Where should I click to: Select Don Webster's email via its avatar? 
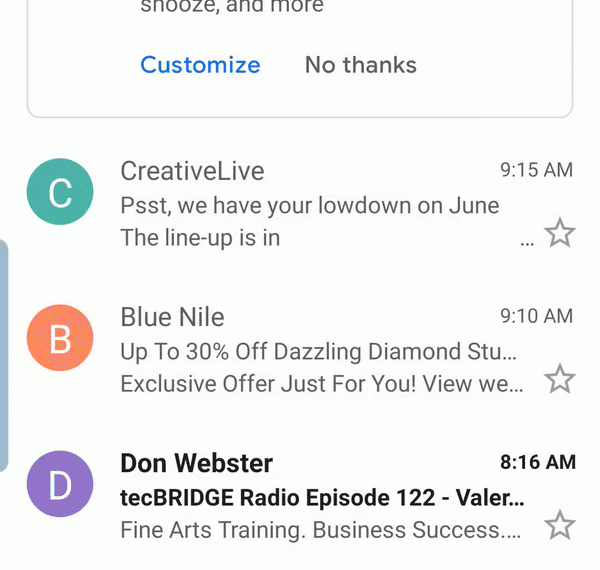[60, 485]
